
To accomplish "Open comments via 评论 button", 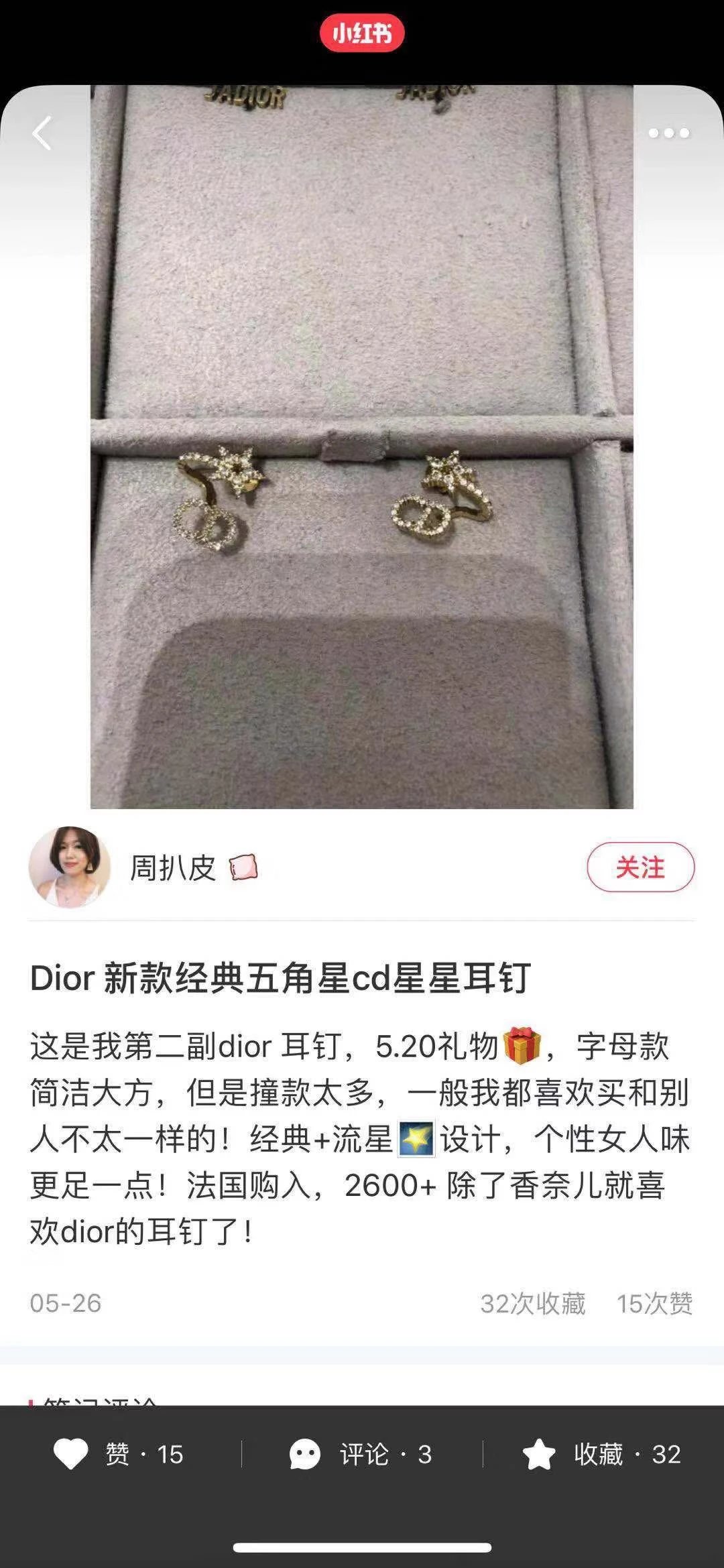I will click(x=306, y=1454).
